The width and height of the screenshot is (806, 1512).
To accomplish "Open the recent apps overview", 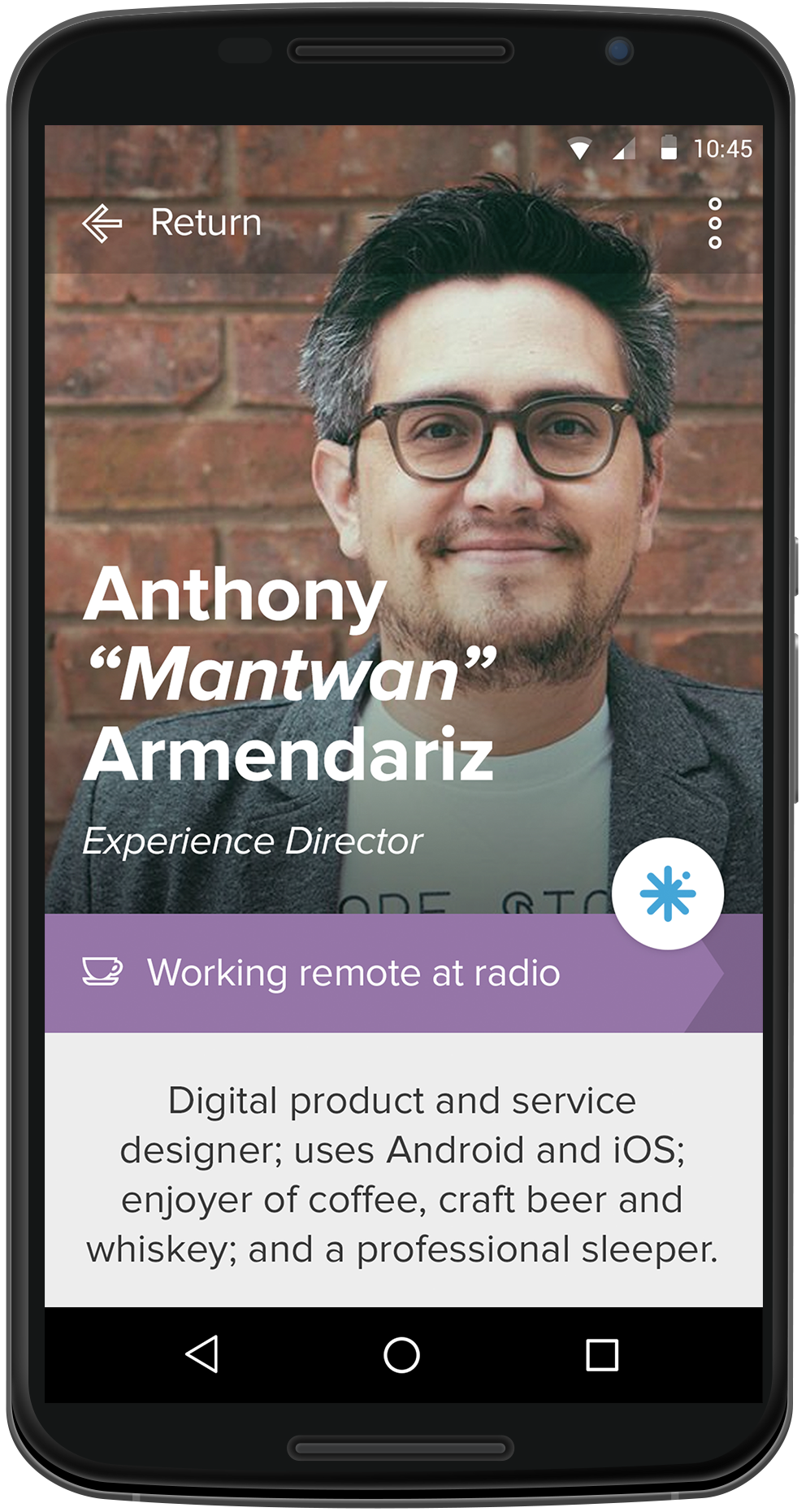I will click(602, 1355).
